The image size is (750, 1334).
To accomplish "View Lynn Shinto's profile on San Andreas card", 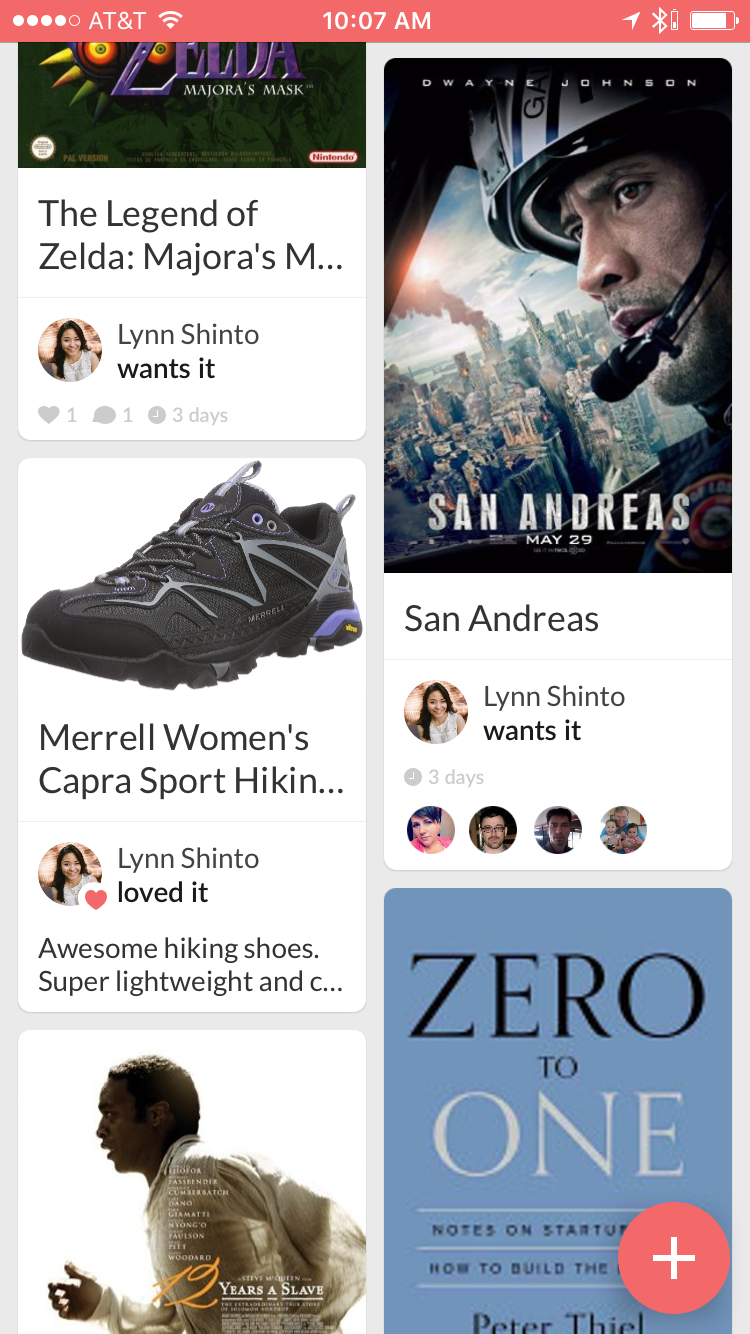I will tap(436, 712).
